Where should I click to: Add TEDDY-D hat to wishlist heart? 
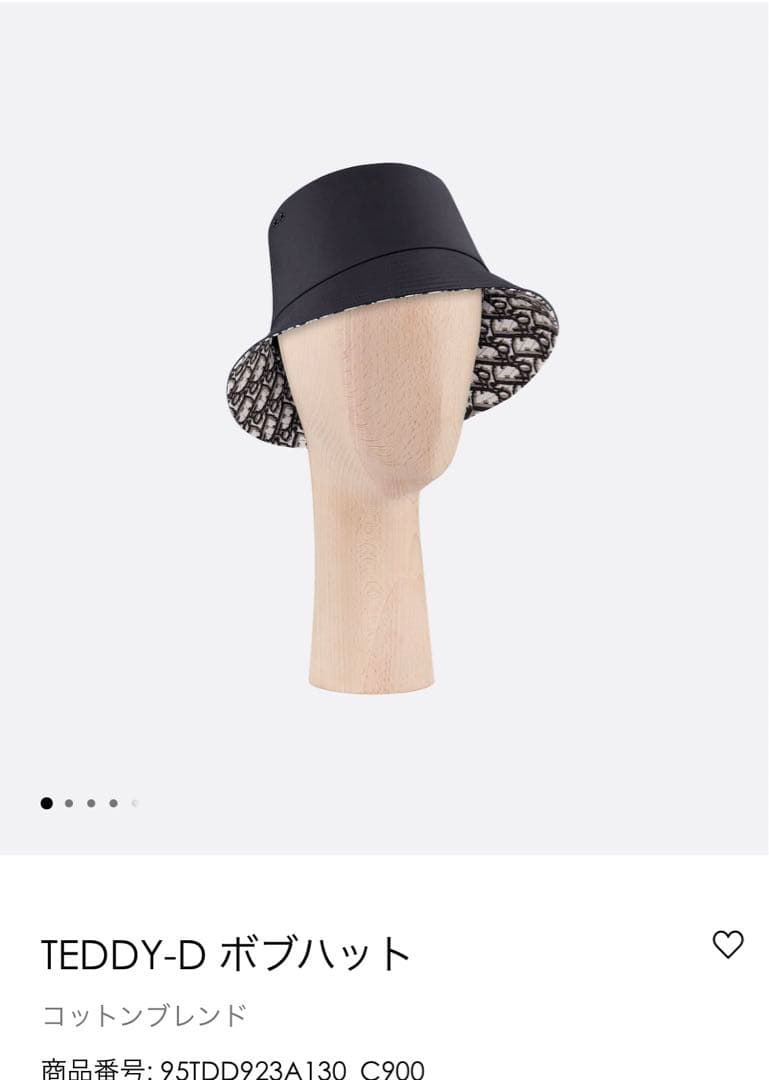(727, 944)
